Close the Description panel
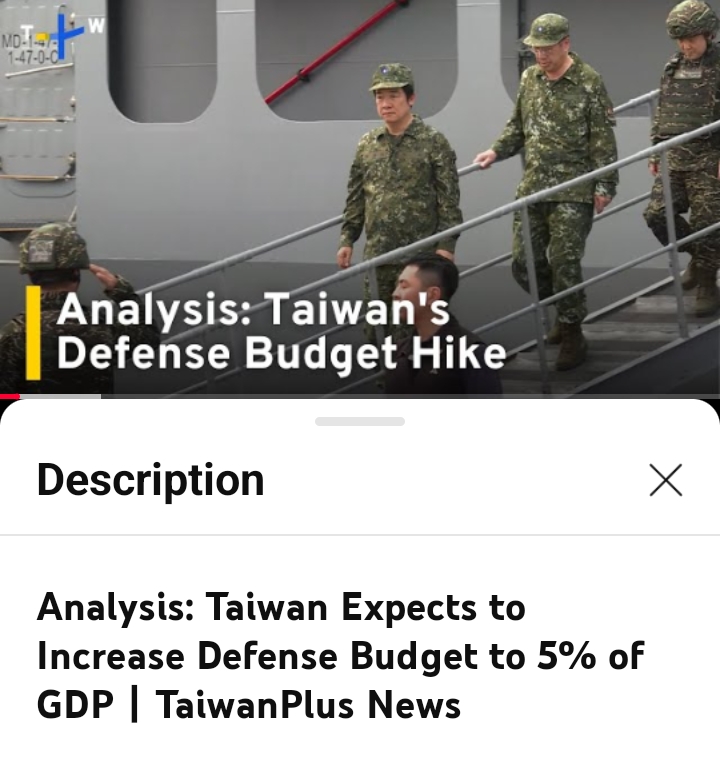The width and height of the screenshot is (720, 758). (x=665, y=480)
